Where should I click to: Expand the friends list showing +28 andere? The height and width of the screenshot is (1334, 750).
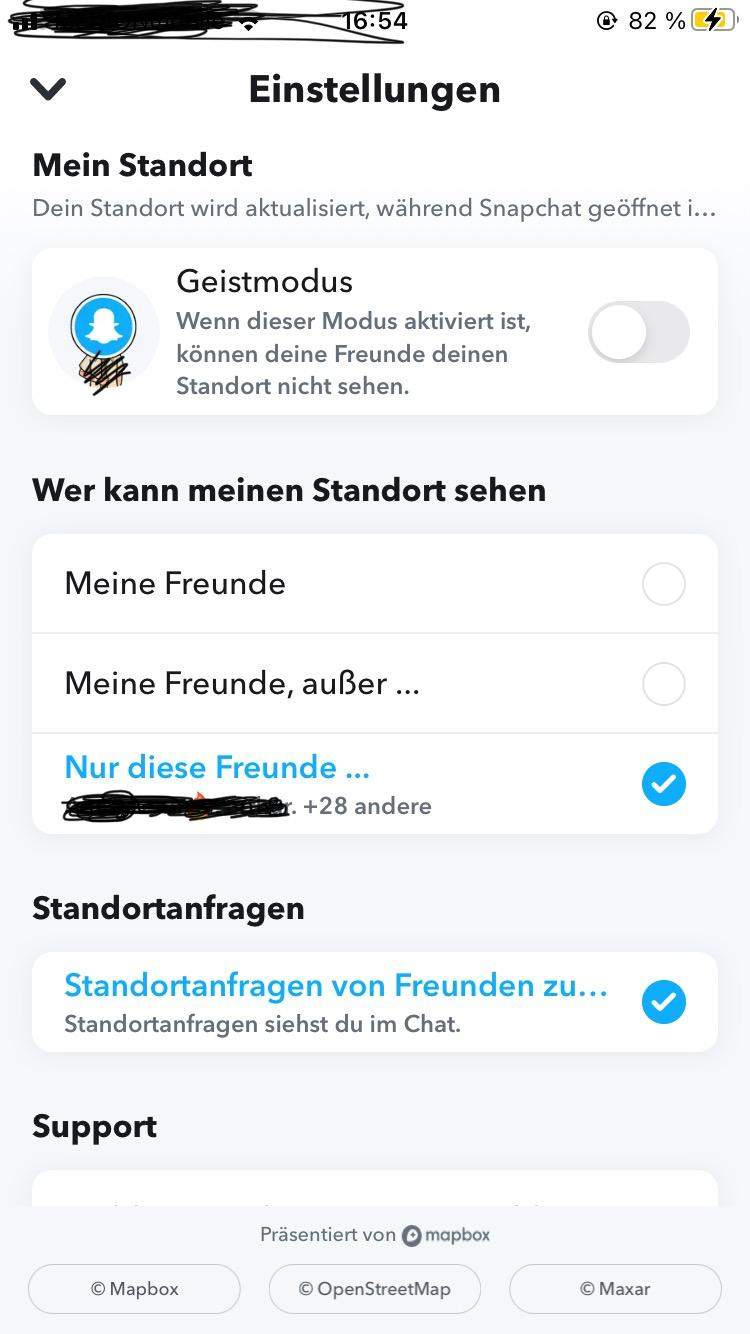380,805
